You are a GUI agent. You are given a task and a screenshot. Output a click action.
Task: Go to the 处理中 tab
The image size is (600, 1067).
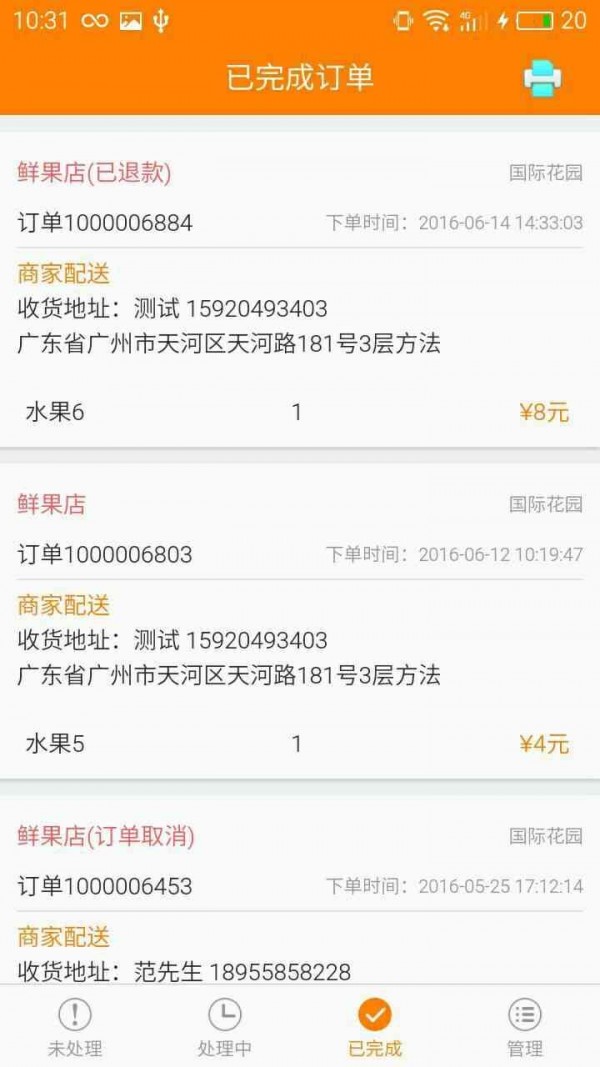tap(225, 1028)
